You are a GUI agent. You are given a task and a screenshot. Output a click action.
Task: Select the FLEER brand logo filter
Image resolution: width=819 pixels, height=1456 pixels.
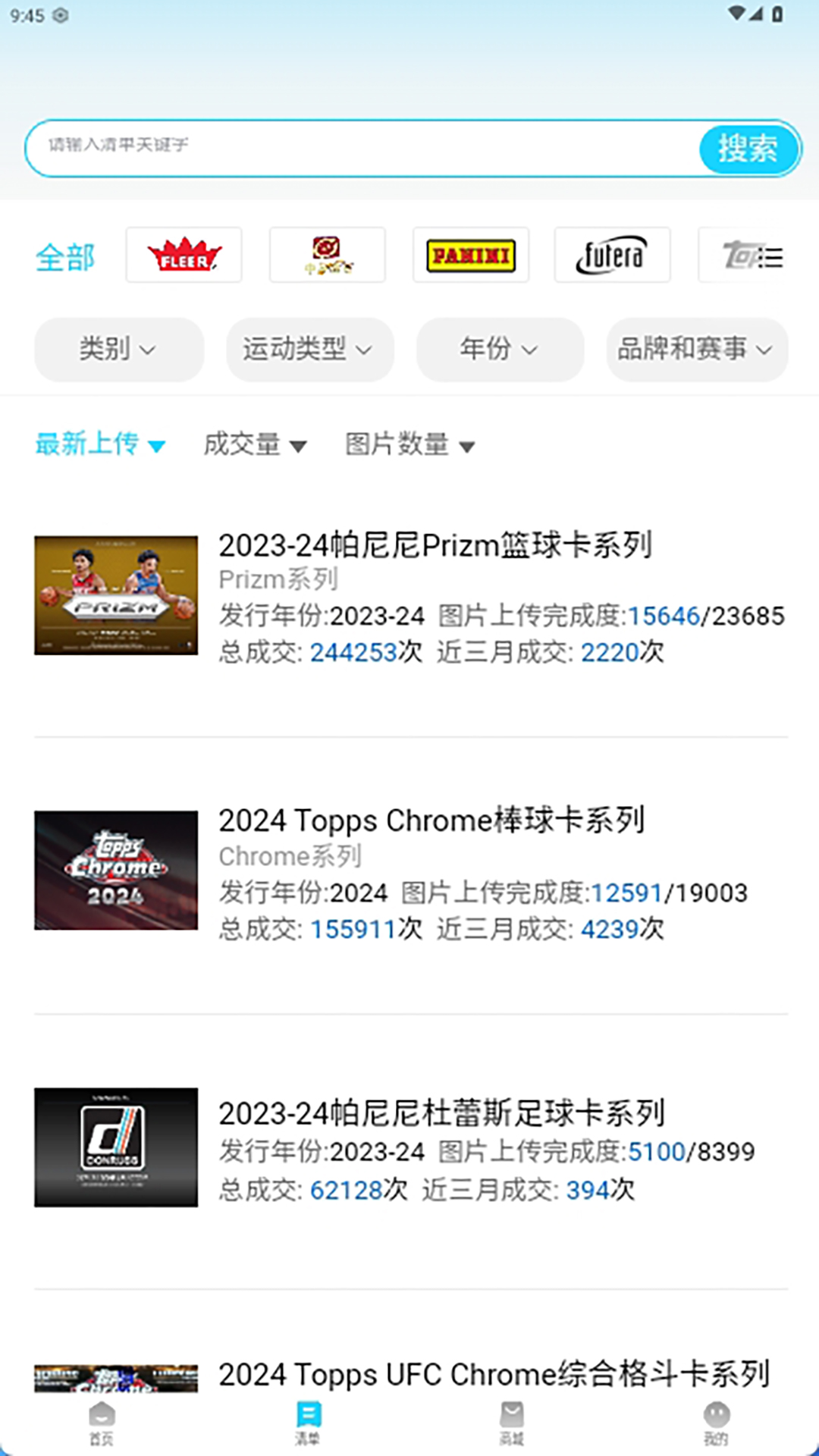[184, 255]
